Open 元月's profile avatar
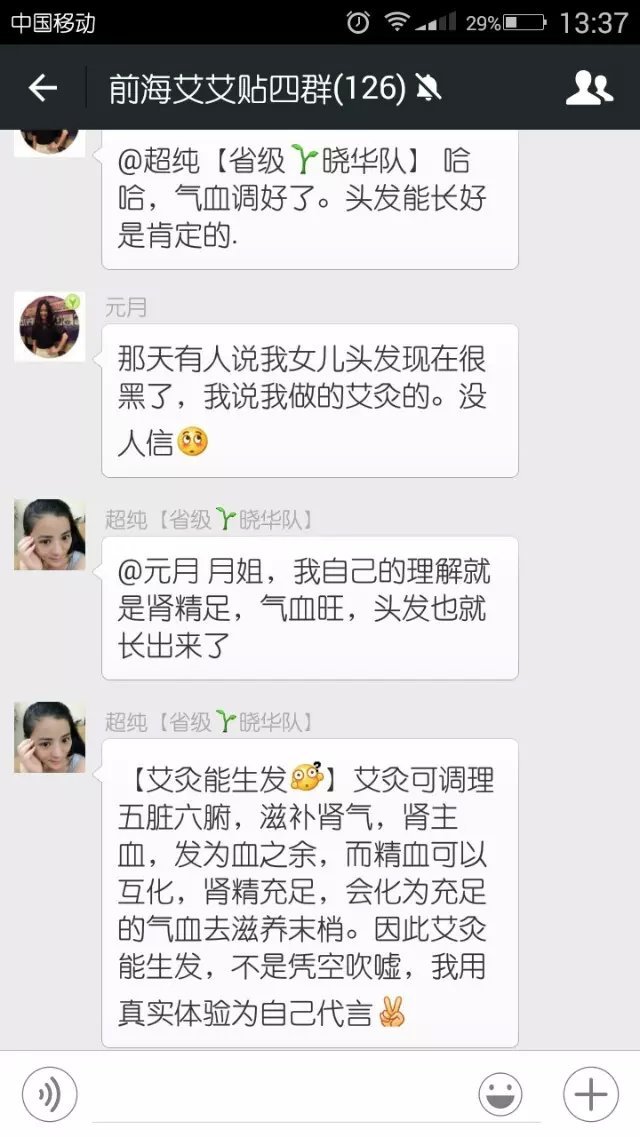 49,327
